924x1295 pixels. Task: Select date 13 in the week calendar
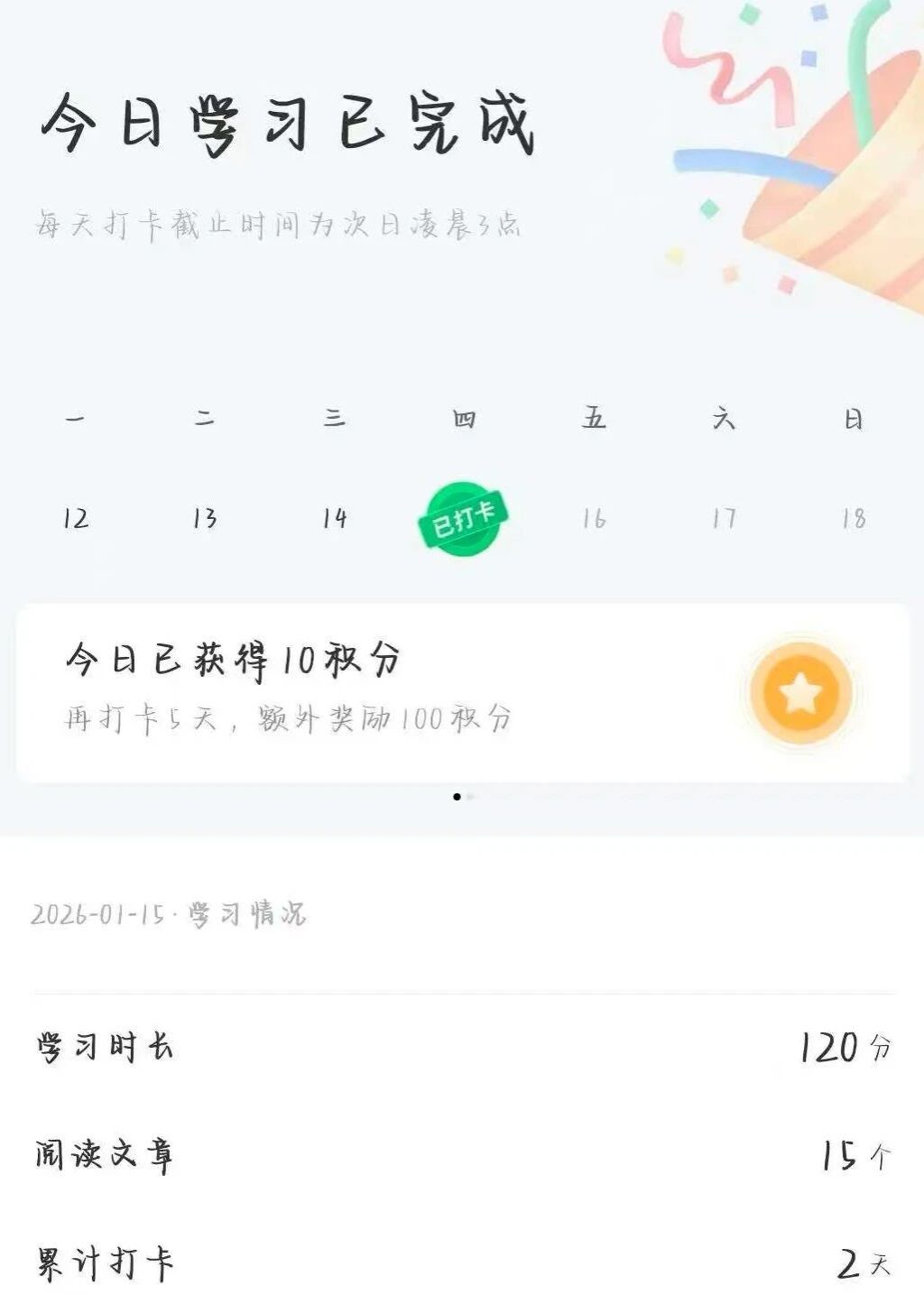205,518
